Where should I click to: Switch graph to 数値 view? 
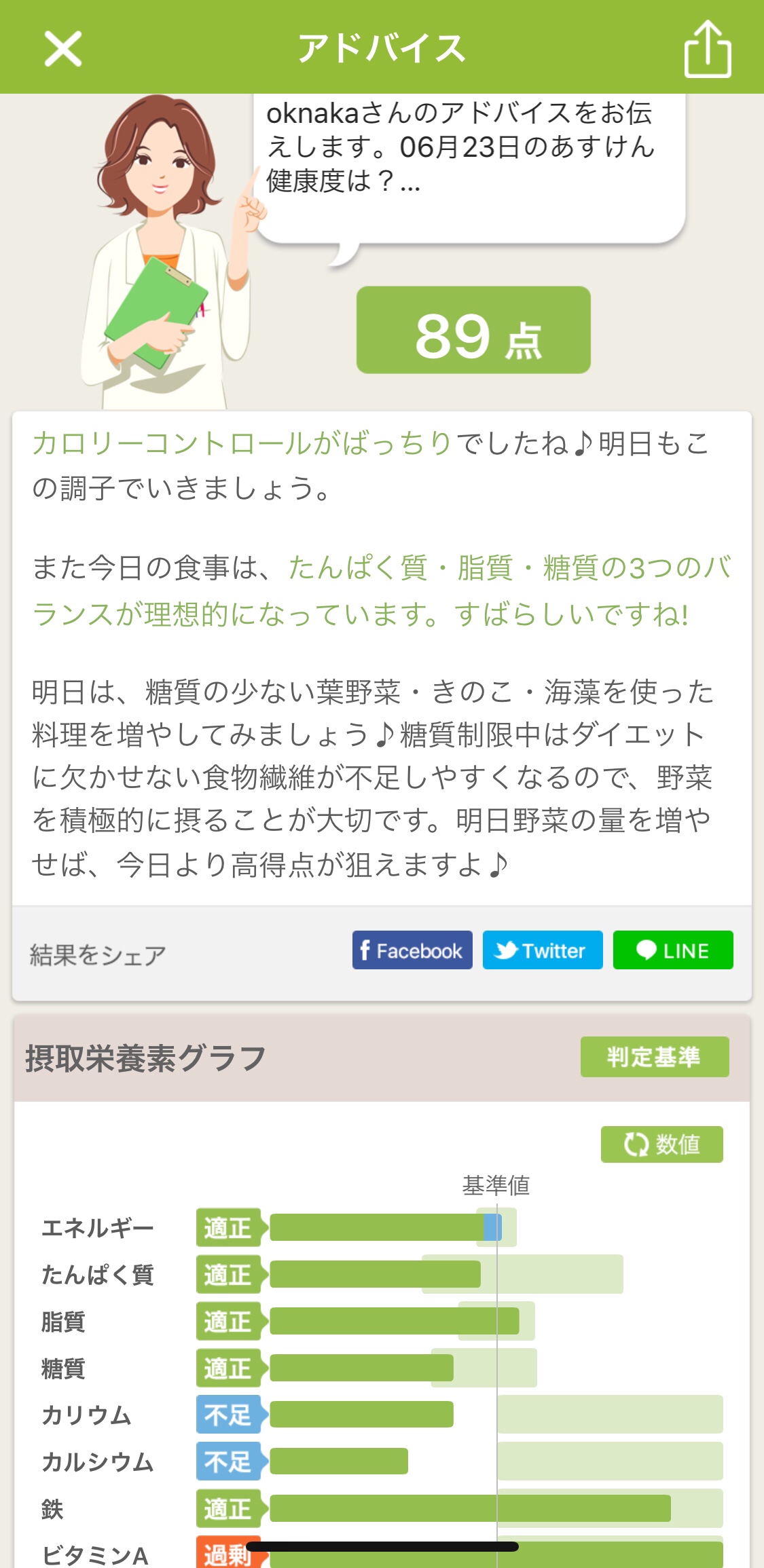click(x=661, y=1144)
